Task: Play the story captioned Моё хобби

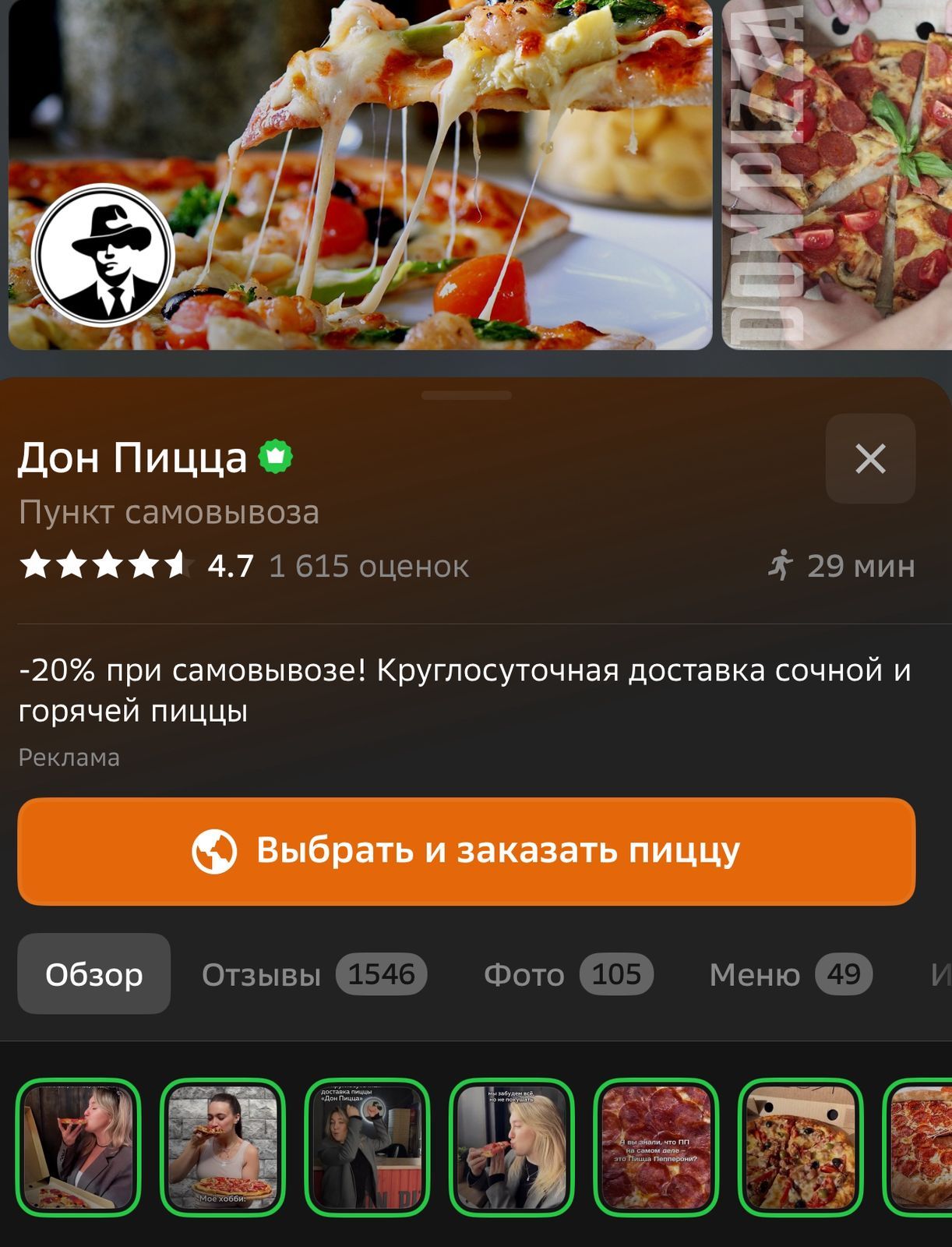Action: click(223, 1146)
